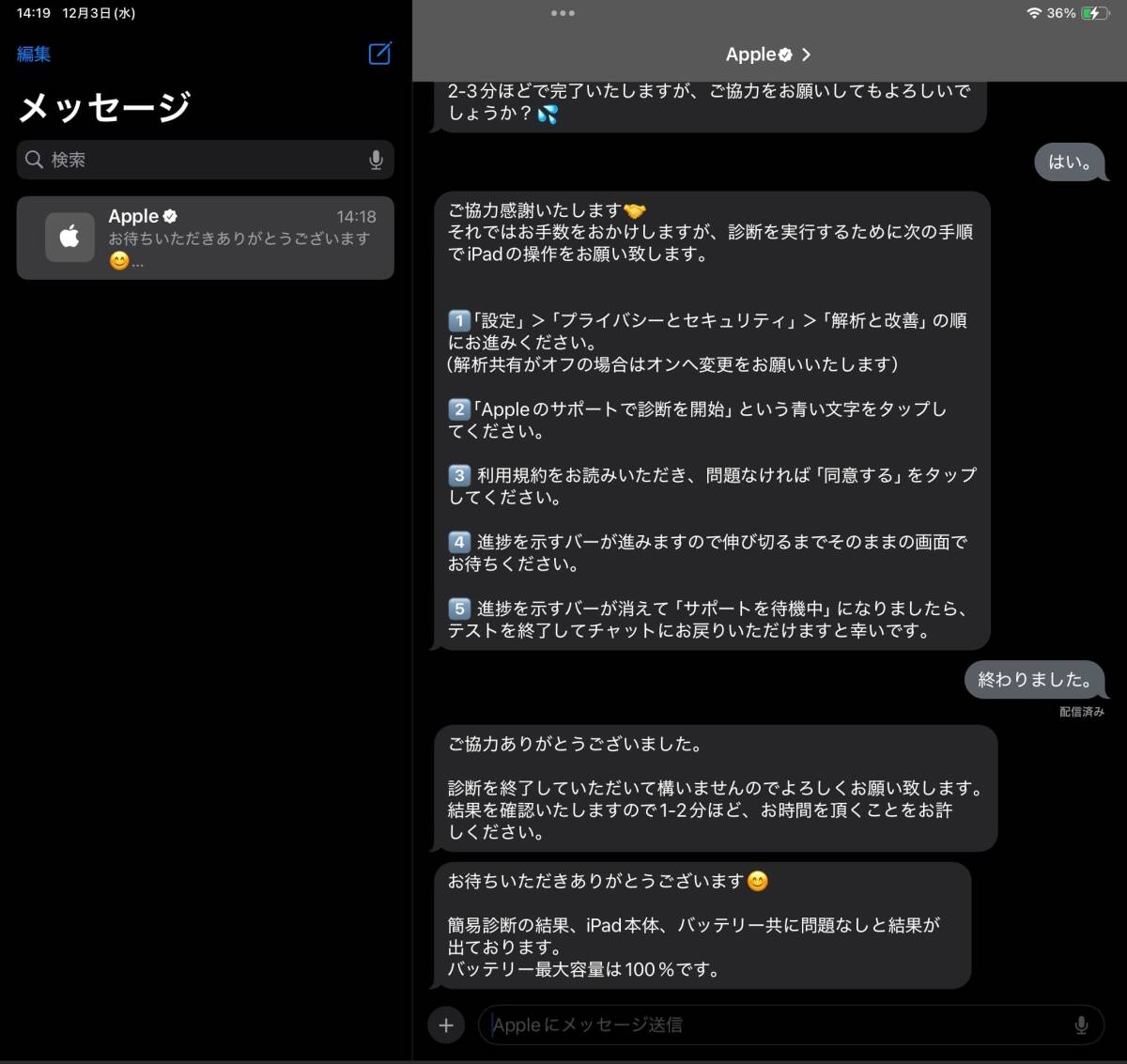Record audio with message field microphone
Screen dimensions: 1127x1064
pos(1081,1025)
